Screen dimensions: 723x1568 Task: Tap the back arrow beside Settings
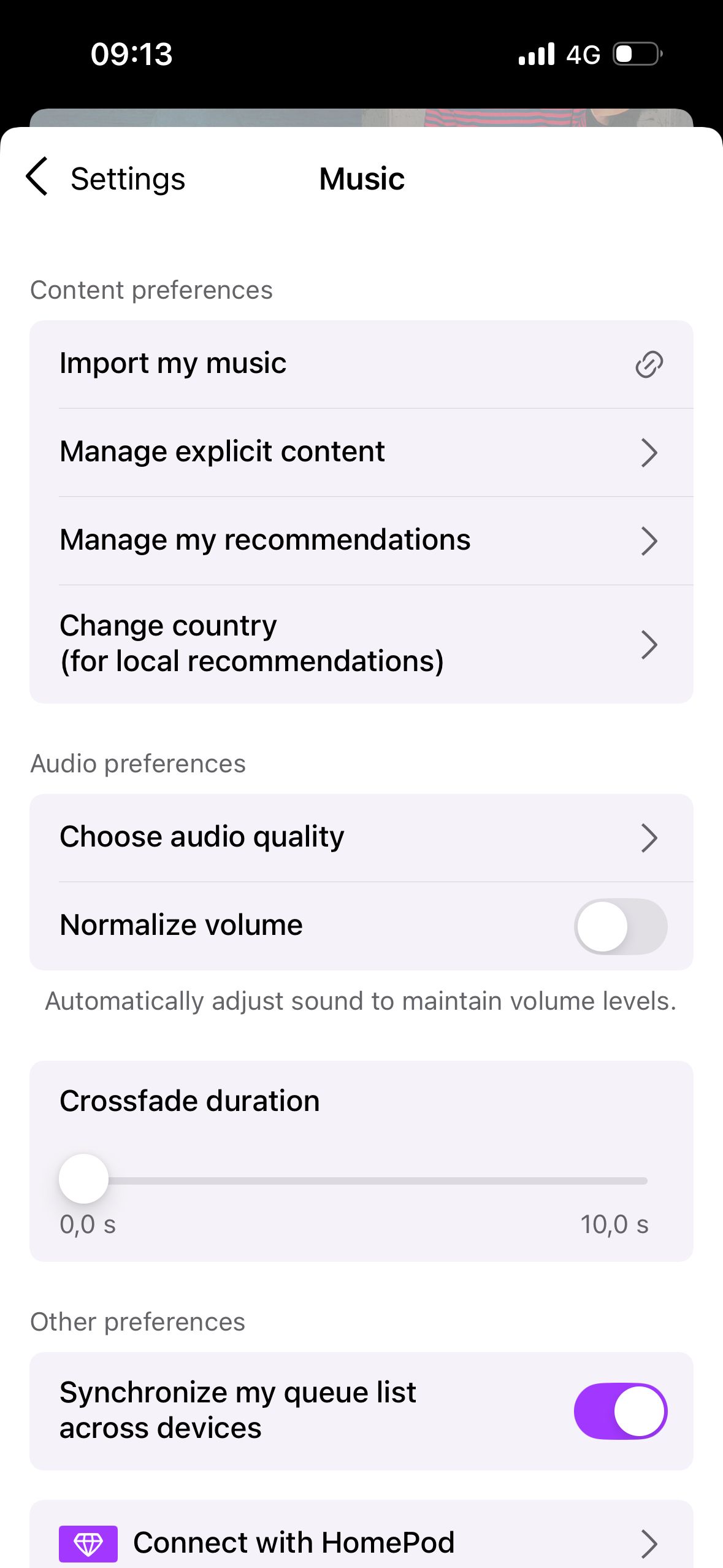coord(37,178)
